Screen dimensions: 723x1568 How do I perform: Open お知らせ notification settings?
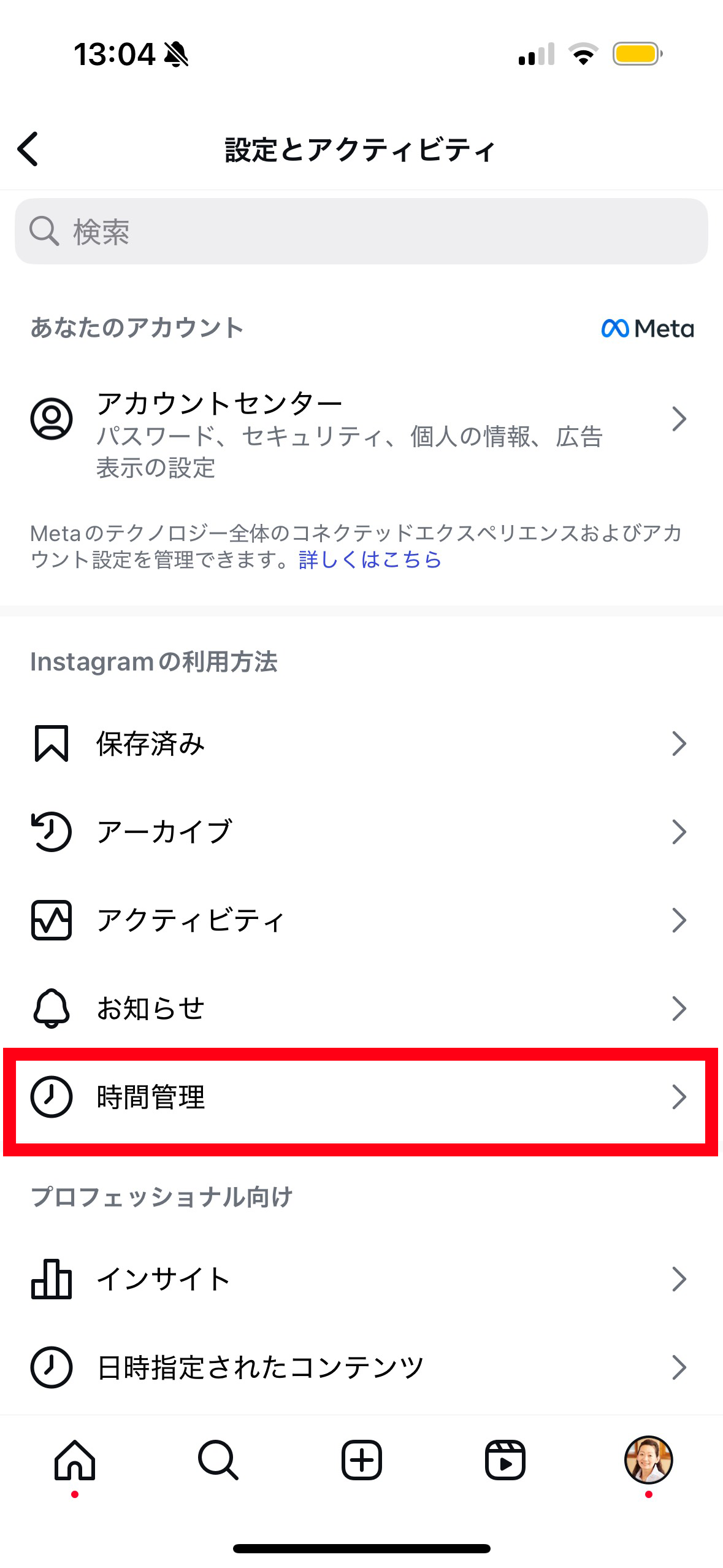coord(361,1009)
